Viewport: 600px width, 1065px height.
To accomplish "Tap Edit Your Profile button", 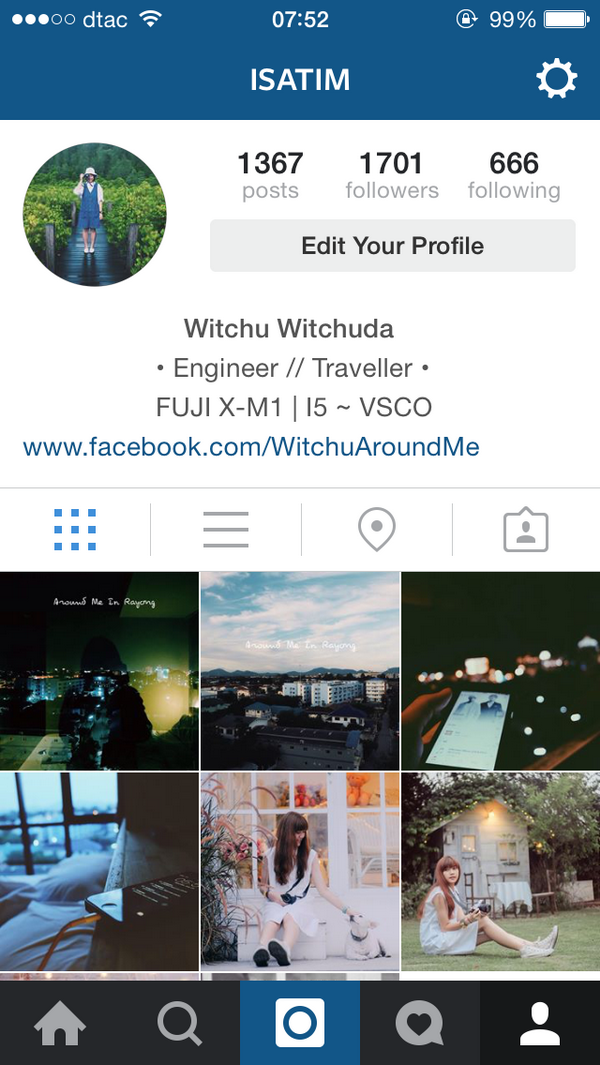I will [392, 246].
